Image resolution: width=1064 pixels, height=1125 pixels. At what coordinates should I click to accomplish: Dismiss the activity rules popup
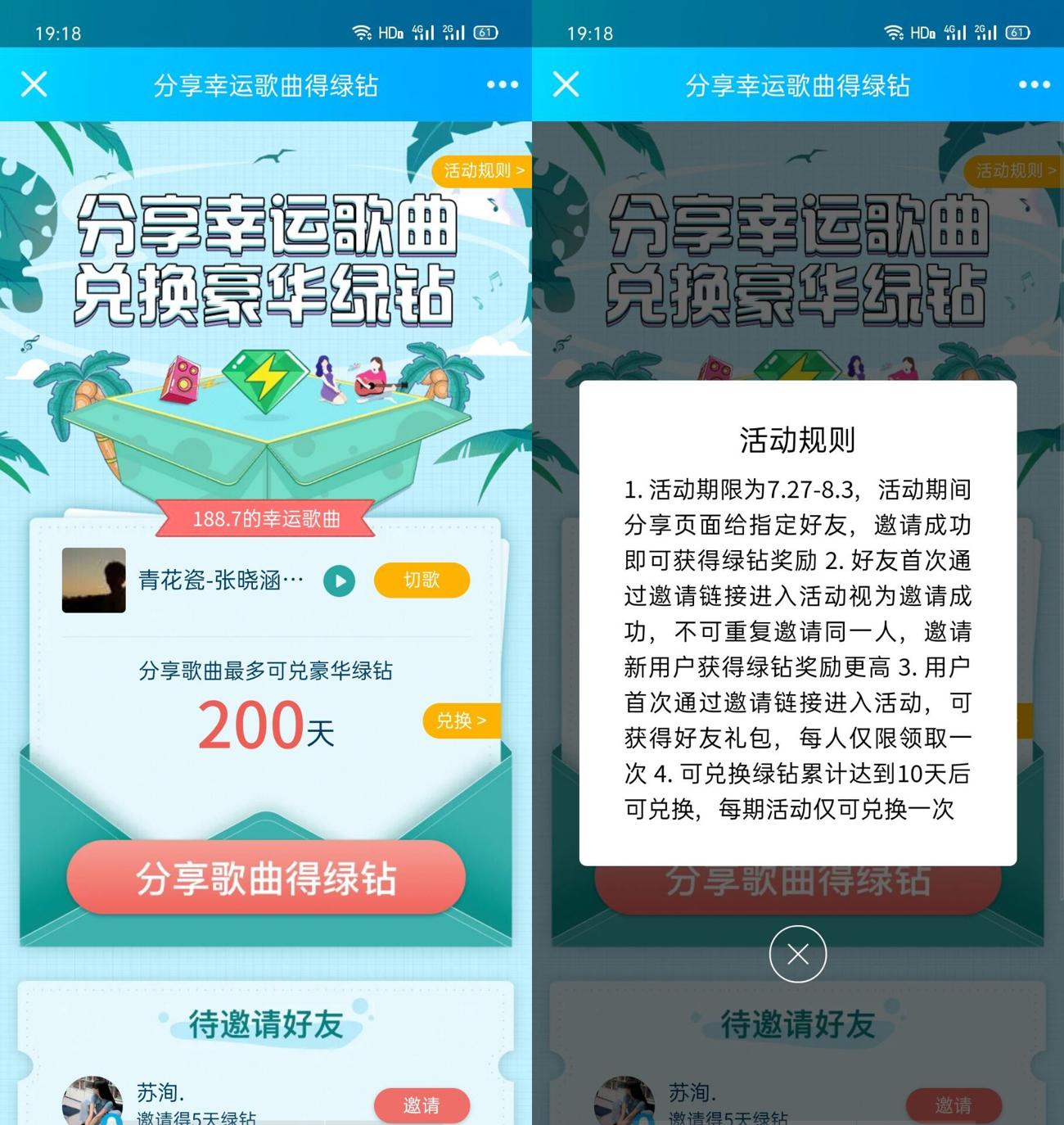pos(796,953)
